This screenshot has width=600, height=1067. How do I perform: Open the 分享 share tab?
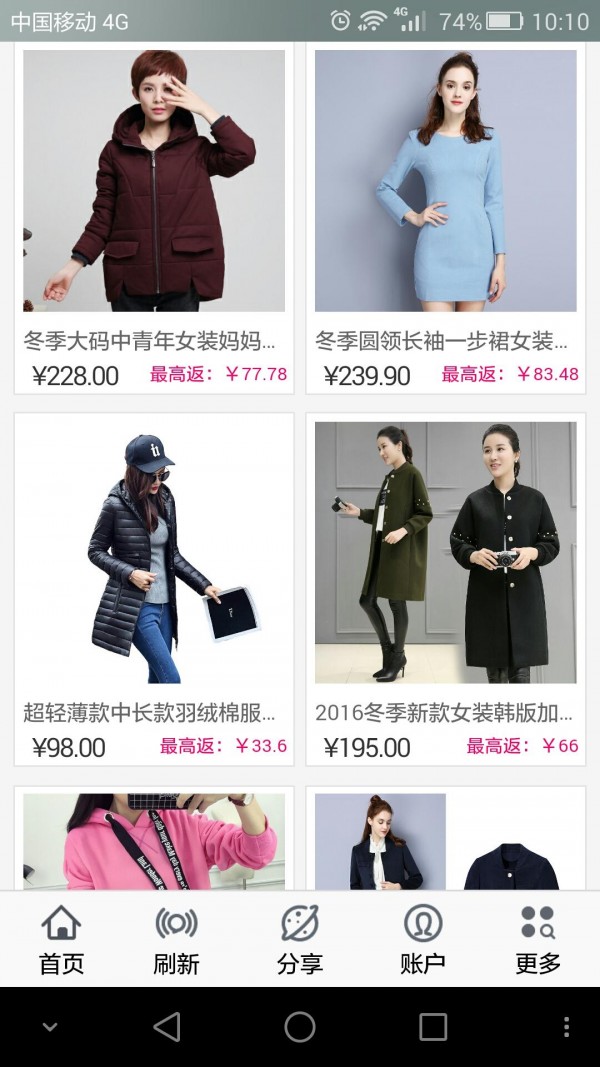299,939
